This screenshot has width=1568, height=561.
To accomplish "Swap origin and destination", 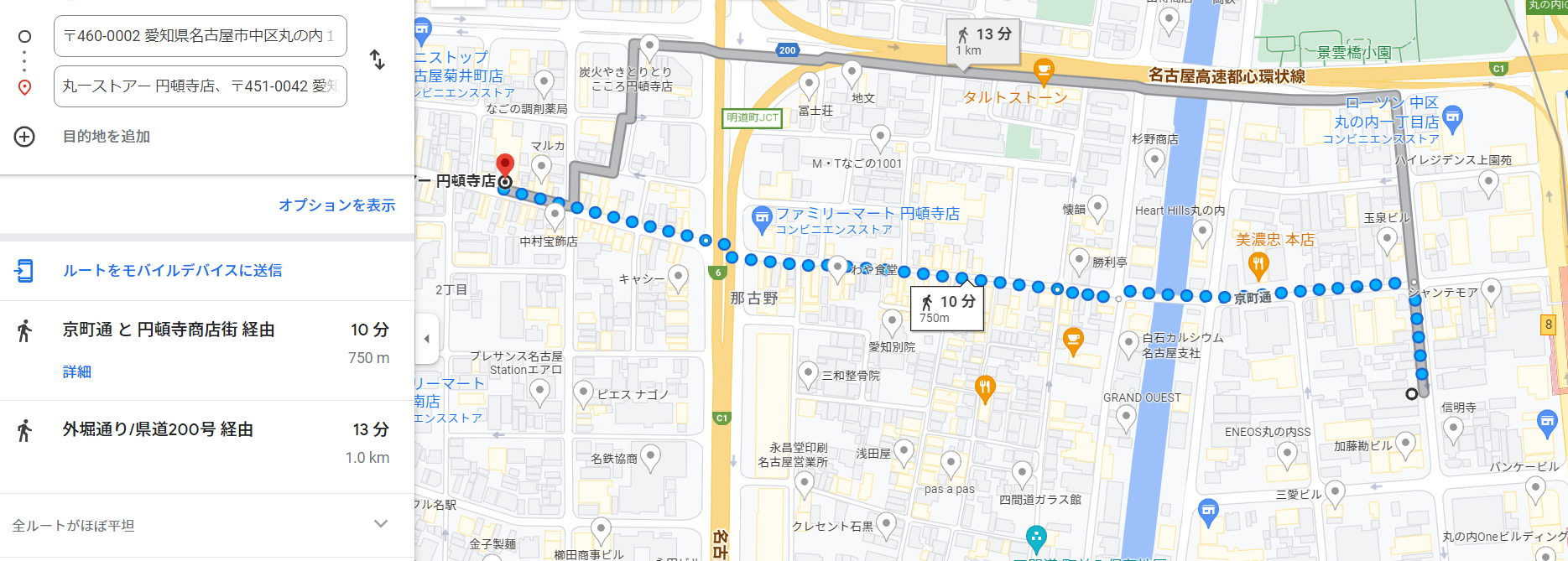I will pos(378,60).
